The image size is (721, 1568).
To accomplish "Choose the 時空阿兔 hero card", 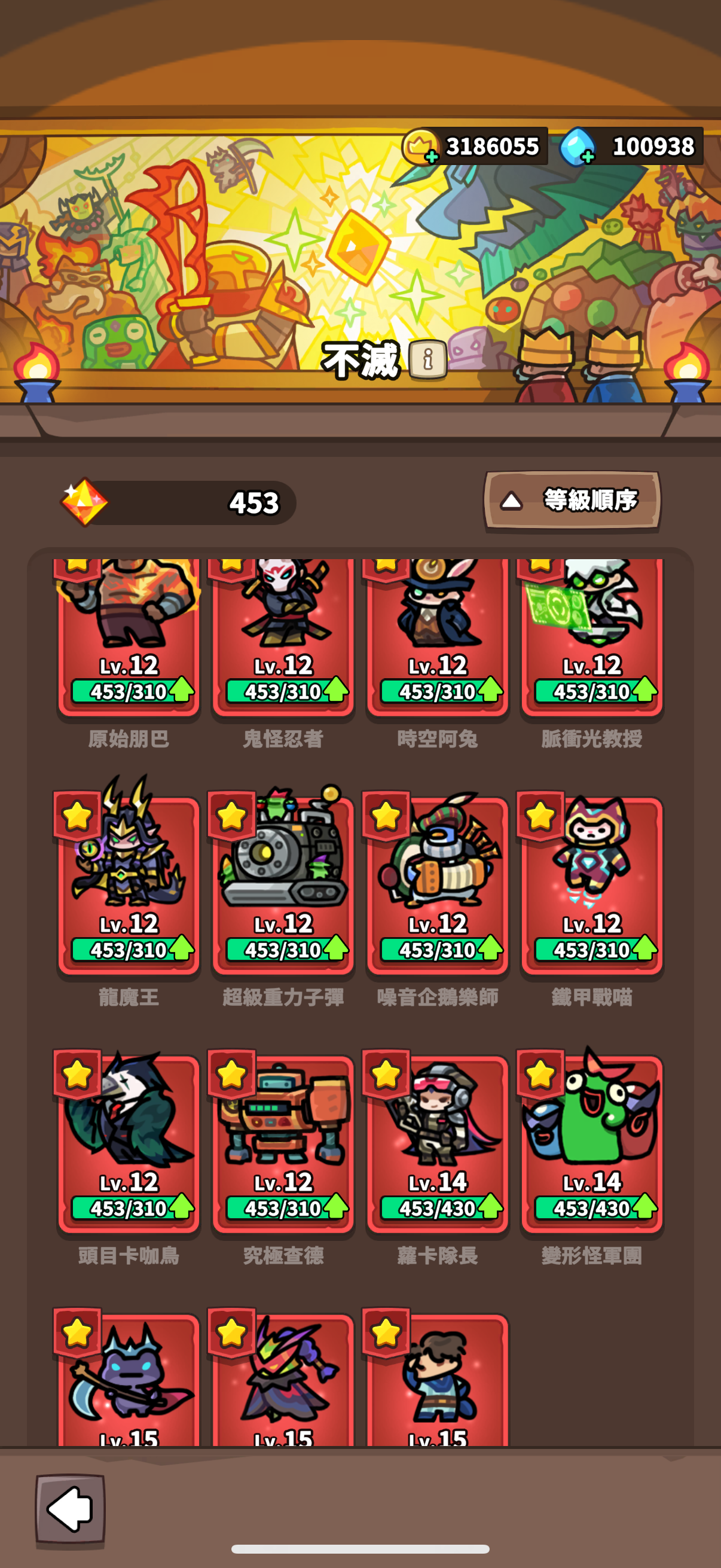I will point(438,636).
